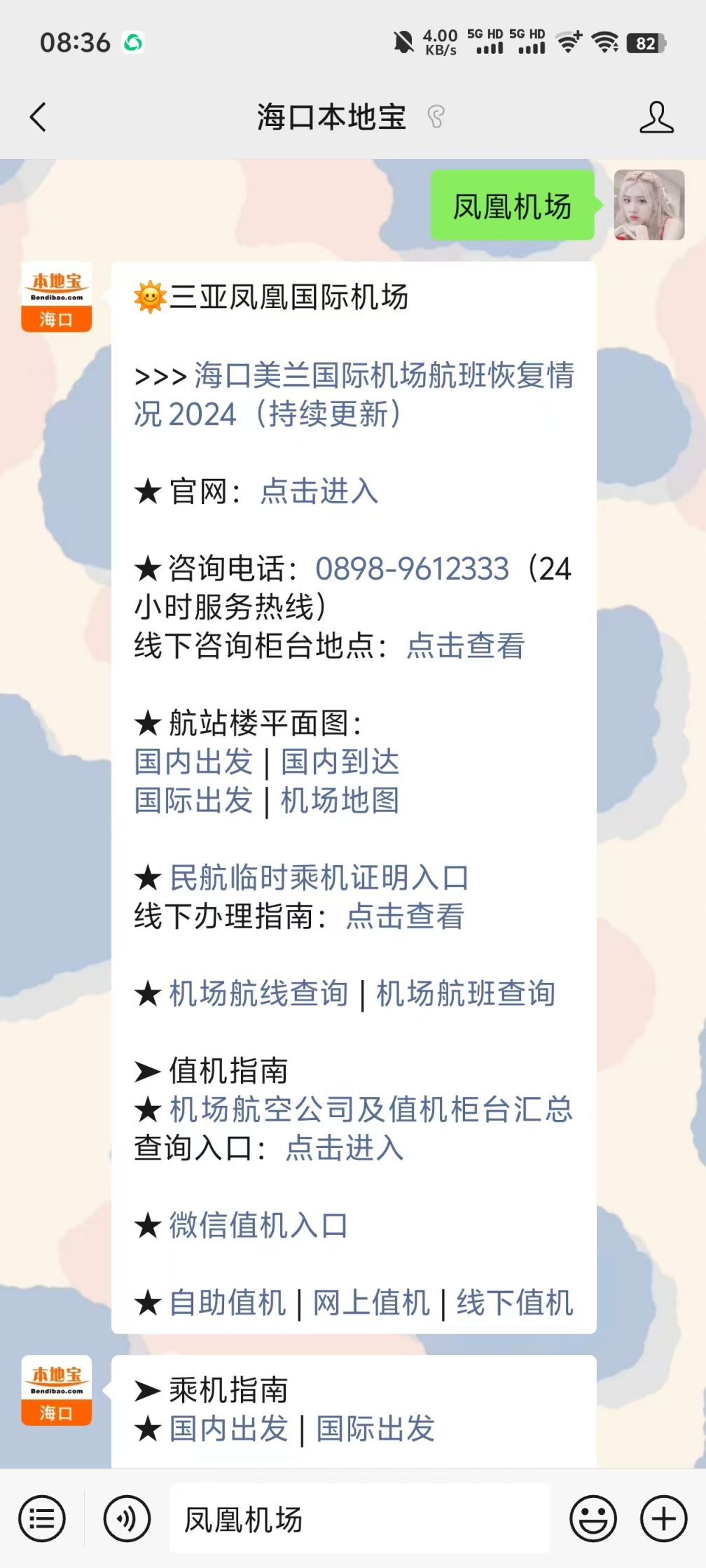Open the plus attachments menu
The width and height of the screenshot is (706, 1568).
[663, 1519]
